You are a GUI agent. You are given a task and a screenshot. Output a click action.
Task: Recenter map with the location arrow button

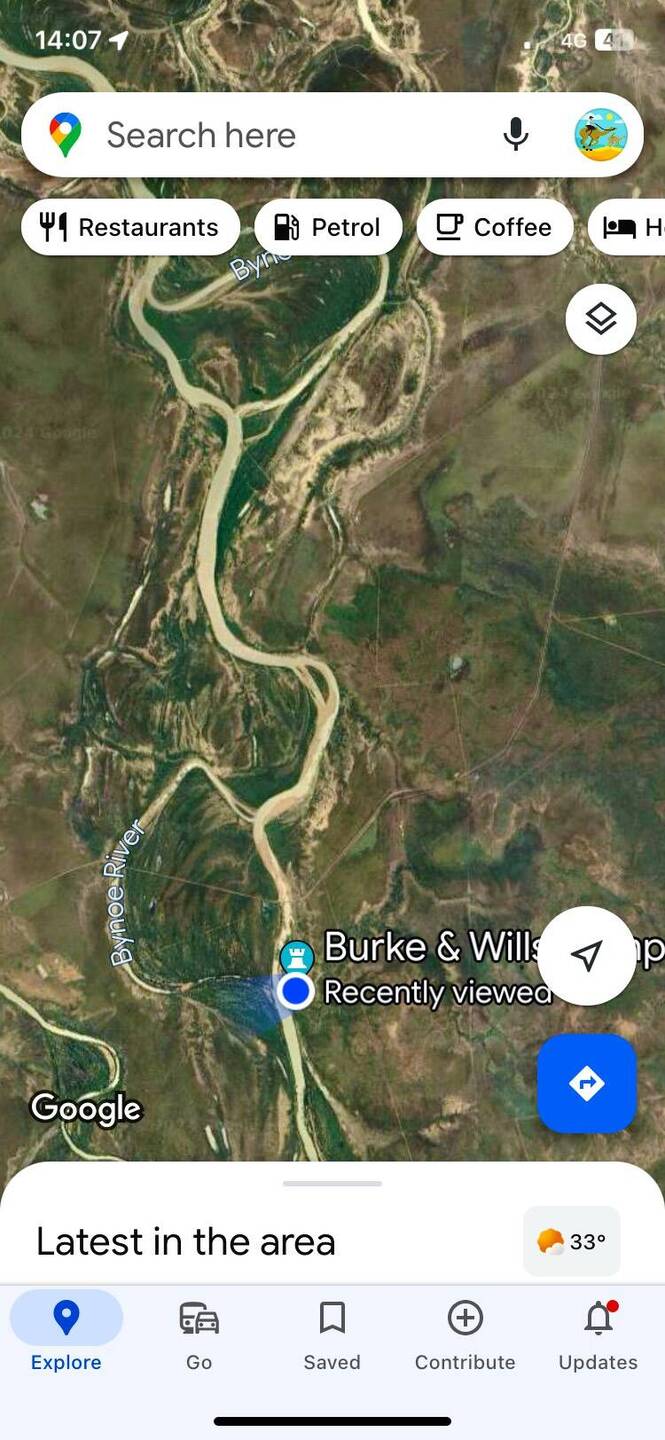[586, 955]
